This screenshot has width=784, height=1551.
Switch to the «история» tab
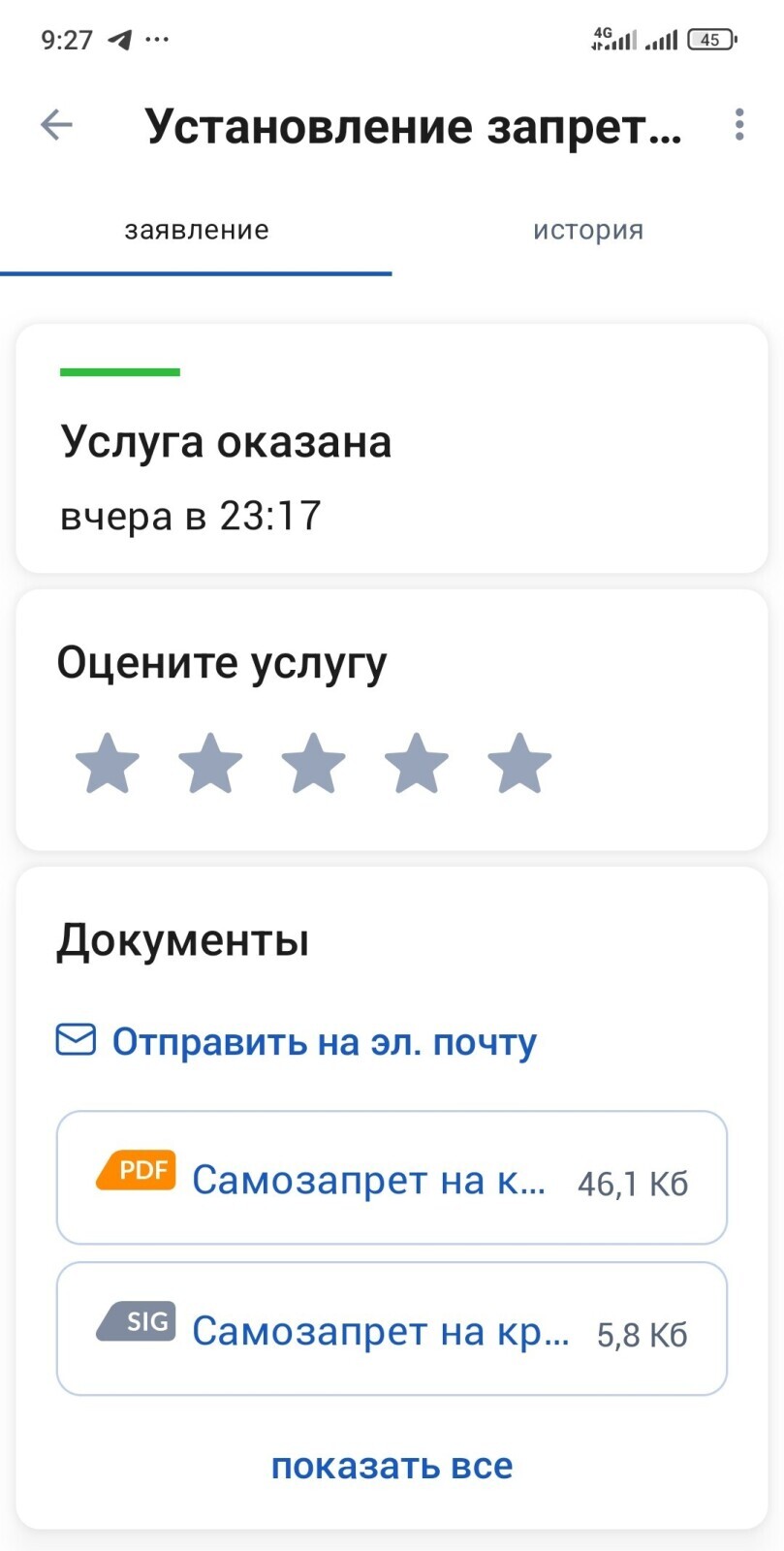(x=587, y=231)
